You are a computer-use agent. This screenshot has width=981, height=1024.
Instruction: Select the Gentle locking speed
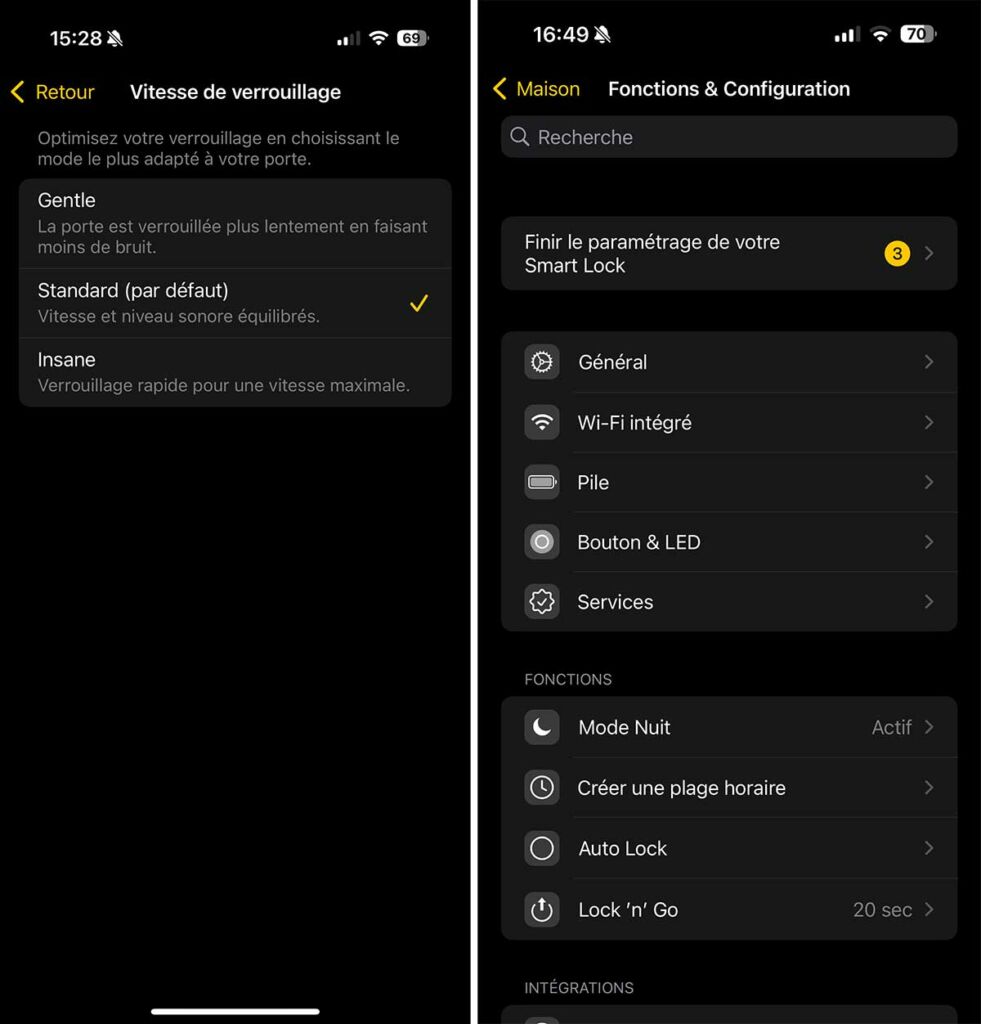point(234,223)
